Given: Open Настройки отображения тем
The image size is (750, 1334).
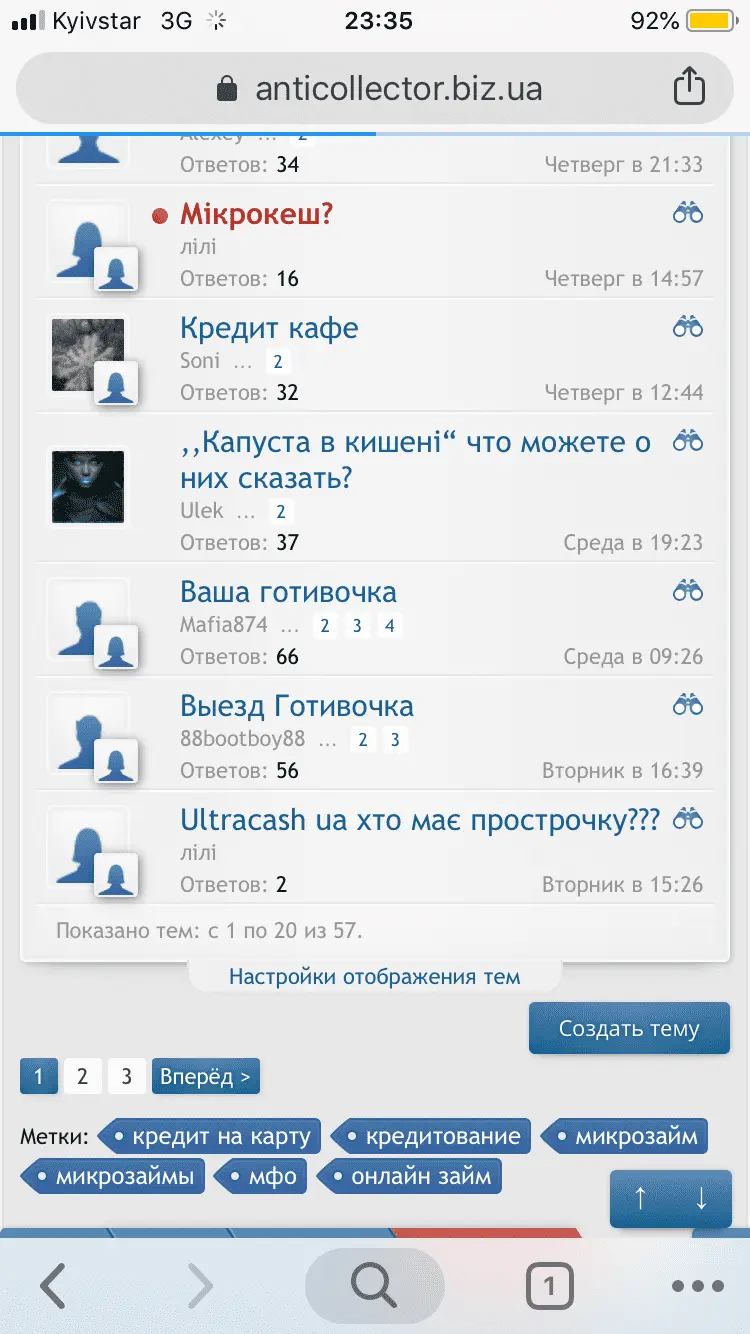Looking at the screenshot, I should coord(375,977).
